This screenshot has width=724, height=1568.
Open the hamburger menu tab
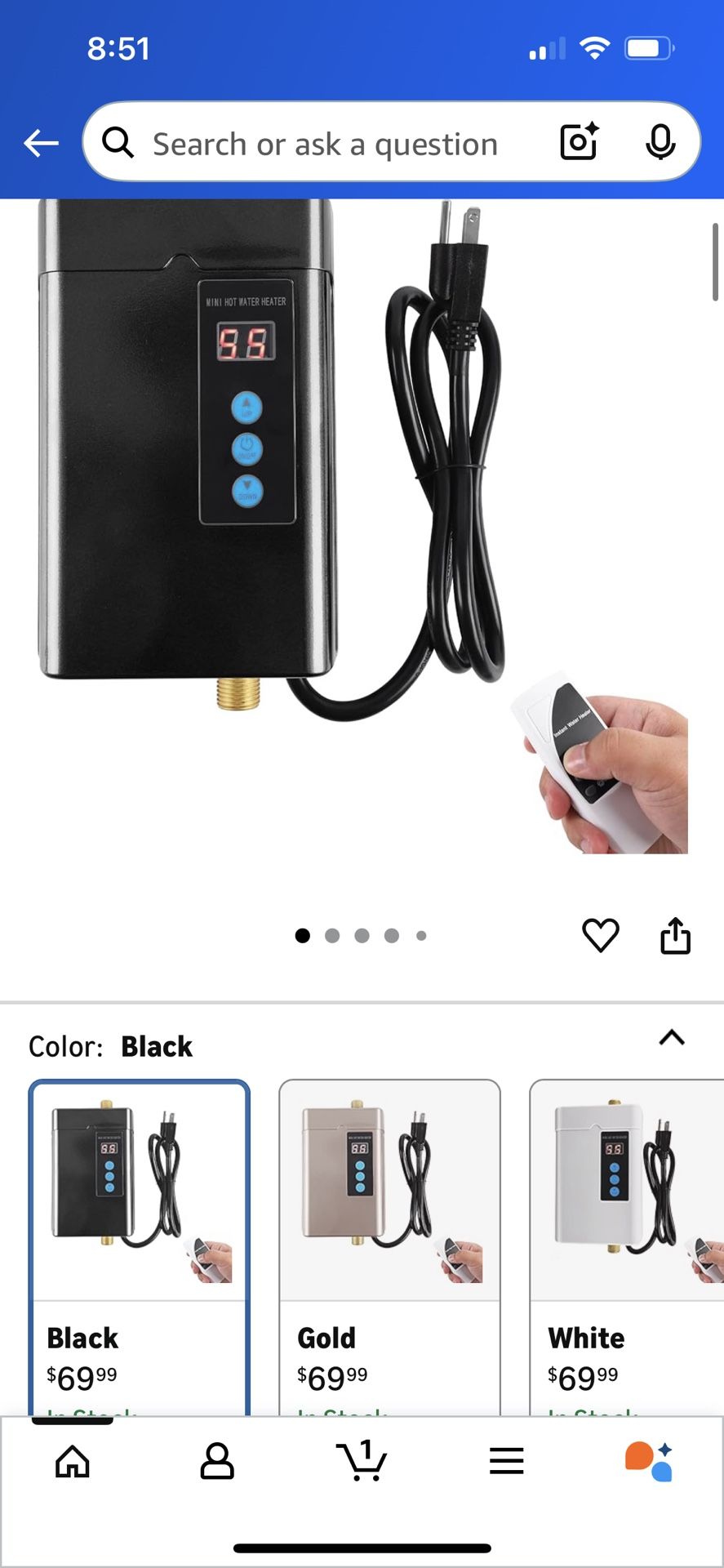click(506, 1461)
